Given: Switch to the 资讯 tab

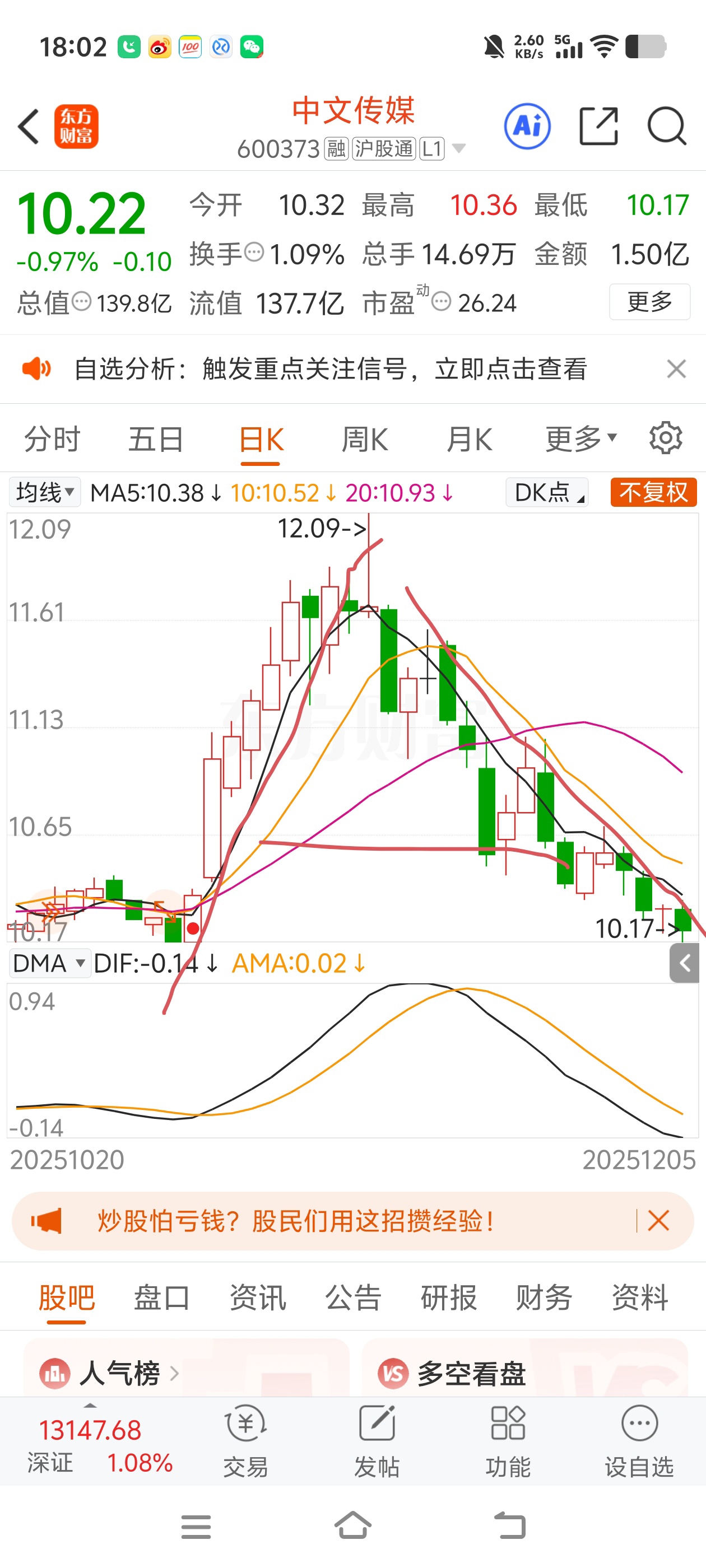Looking at the screenshot, I should click(257, 1297).
